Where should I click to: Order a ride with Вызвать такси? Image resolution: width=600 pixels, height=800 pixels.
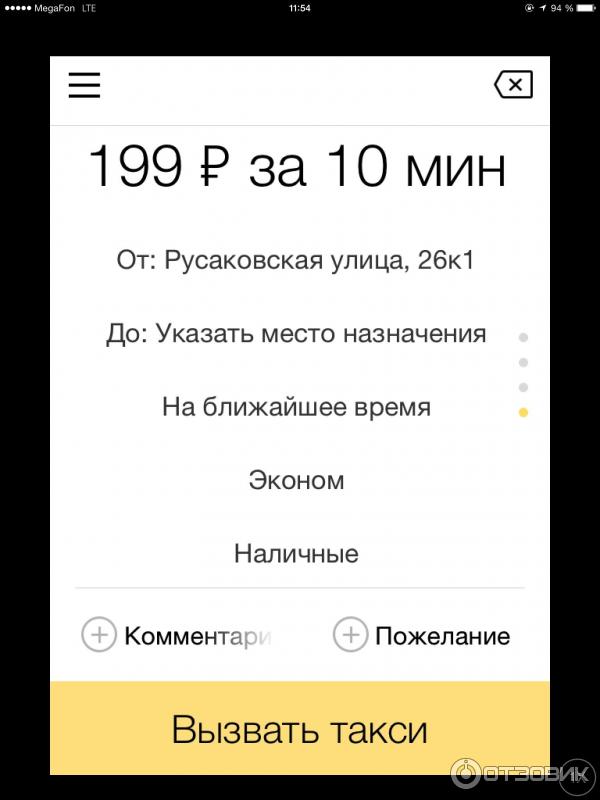[x=300, y=729]
